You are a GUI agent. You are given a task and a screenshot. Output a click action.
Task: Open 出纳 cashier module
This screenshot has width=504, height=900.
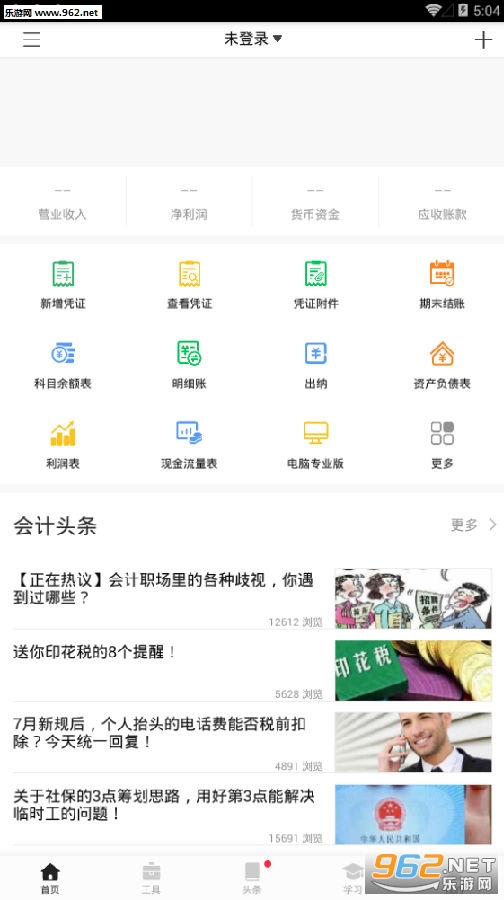pyautogui.click(x=316, y=365)
